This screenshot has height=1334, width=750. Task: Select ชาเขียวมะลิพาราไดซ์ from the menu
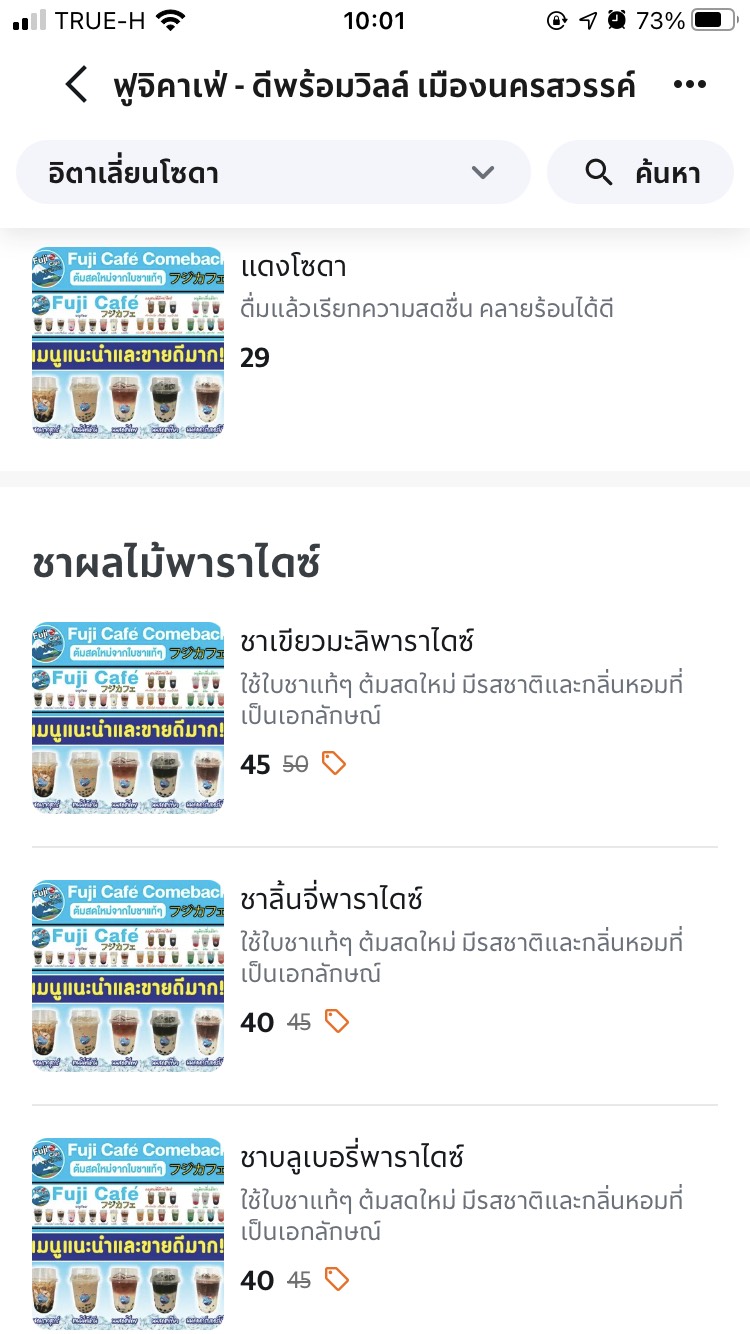point(357,641)
